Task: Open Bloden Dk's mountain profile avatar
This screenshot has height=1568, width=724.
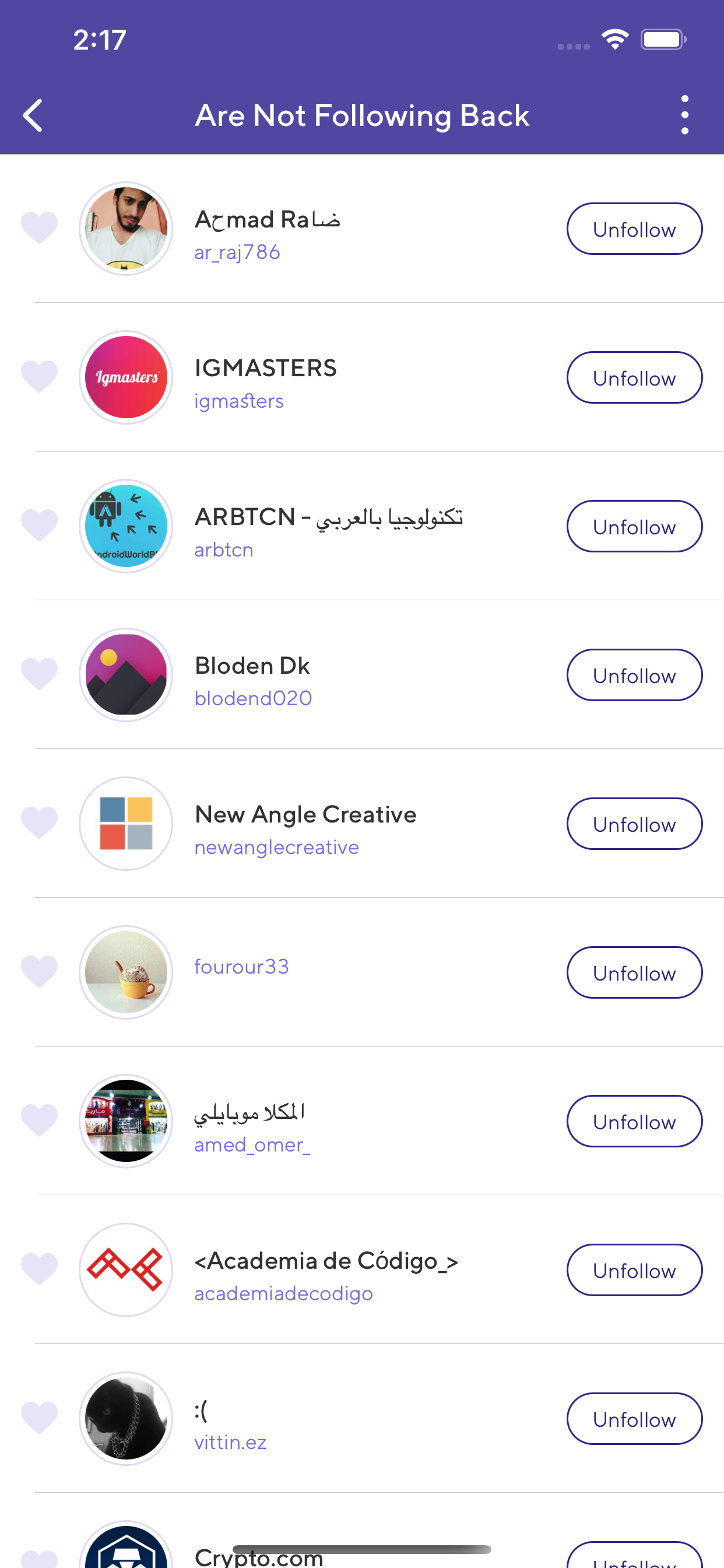Action: (x=125, y=674)
